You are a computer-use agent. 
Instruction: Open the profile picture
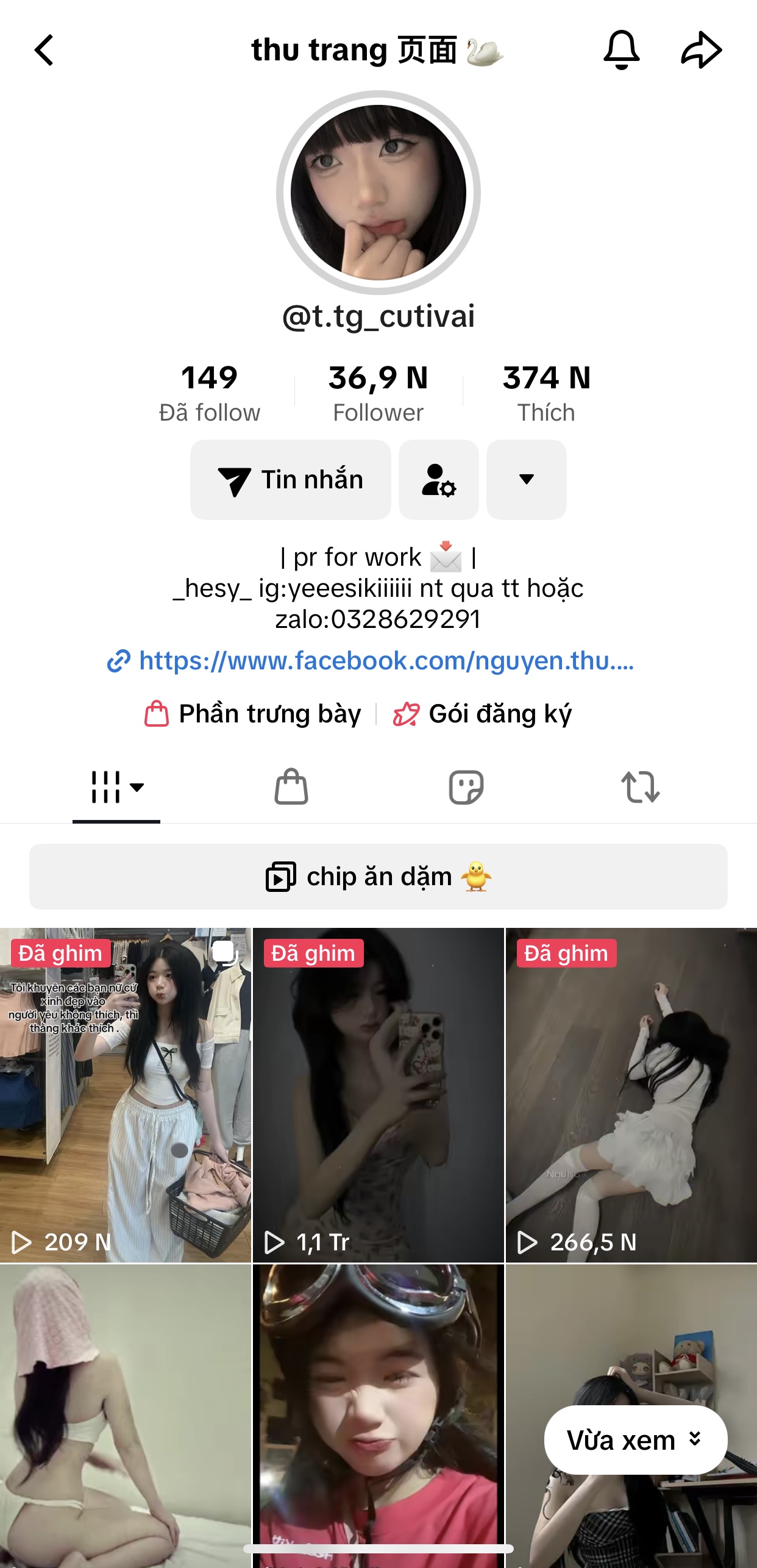click(x=378, y=193)
